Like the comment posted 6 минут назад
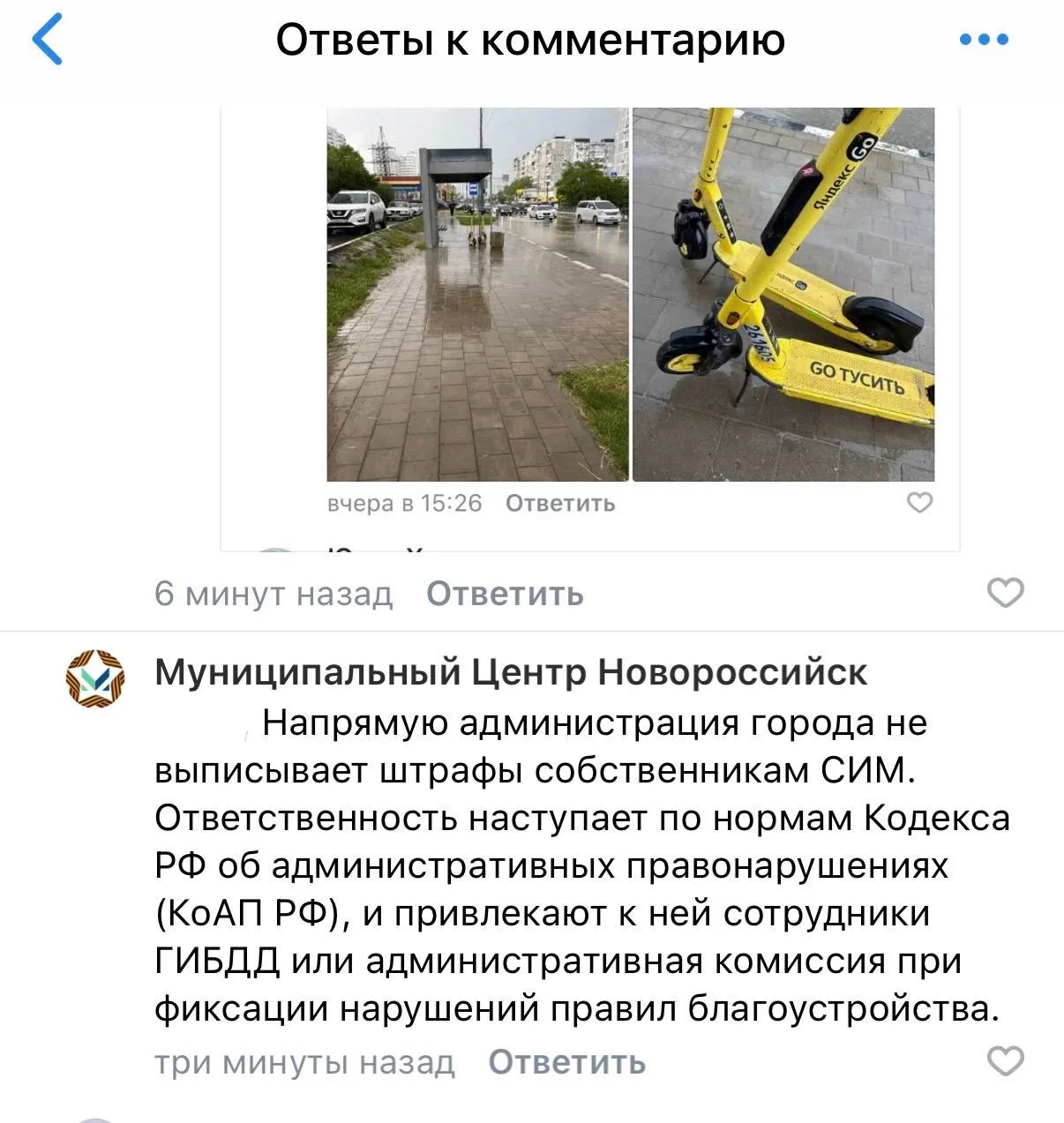 [1005, 593]
